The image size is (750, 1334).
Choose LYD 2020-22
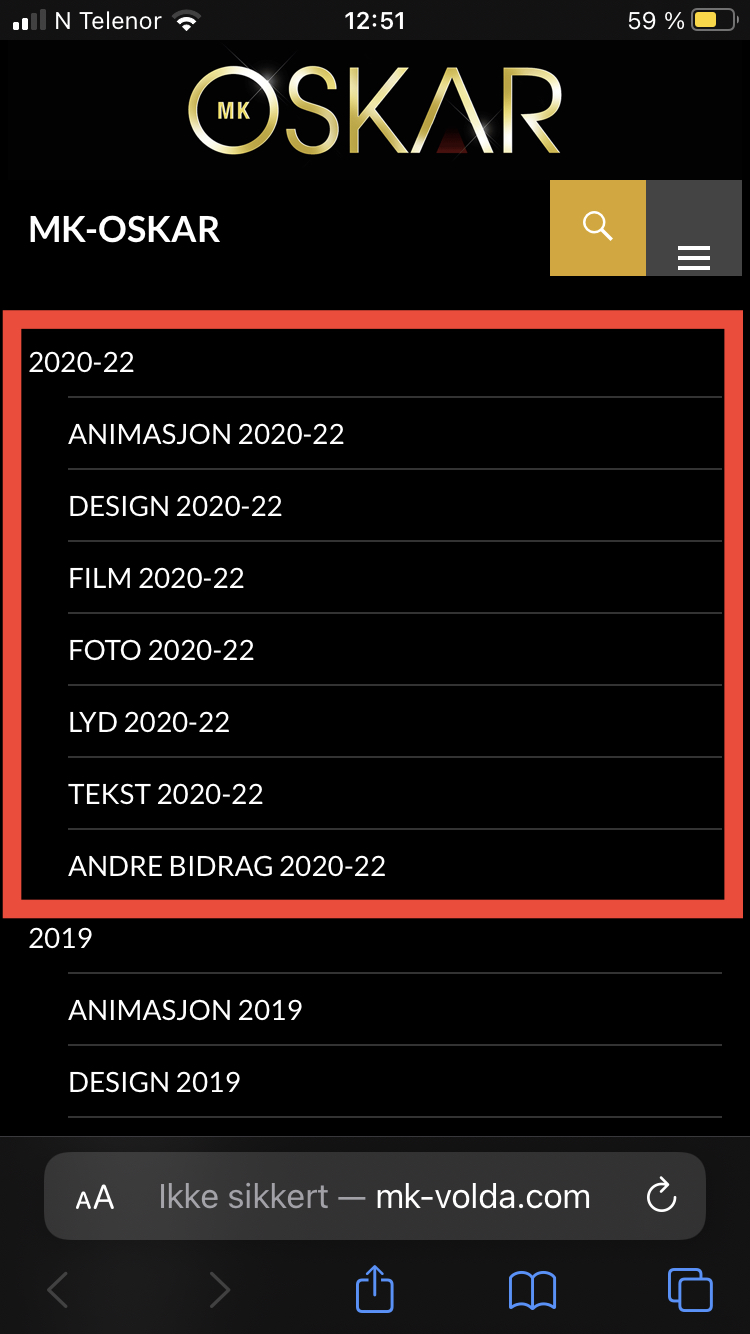click(x=395, y=722)
